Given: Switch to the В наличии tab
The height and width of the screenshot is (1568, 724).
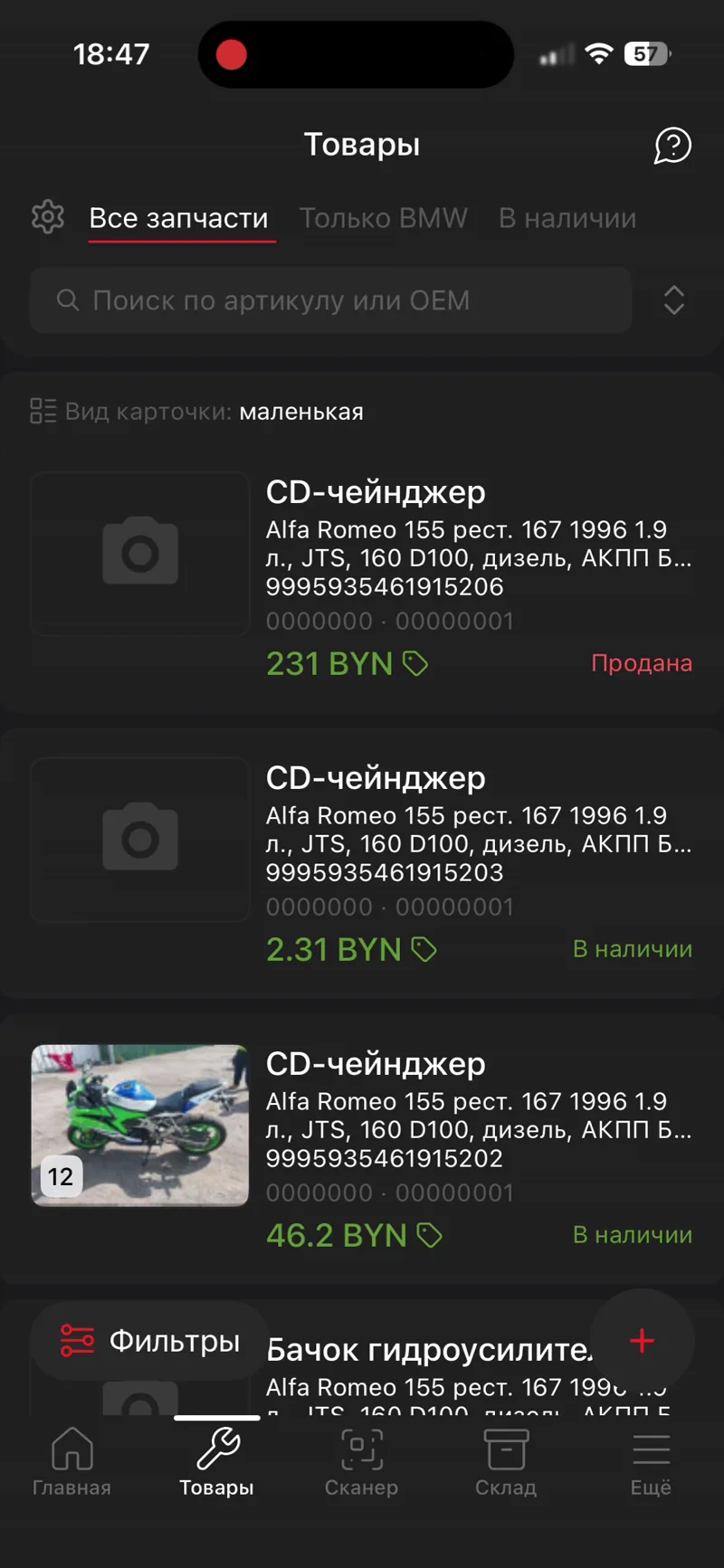Looking at the screenshot, I should point(567,218).
